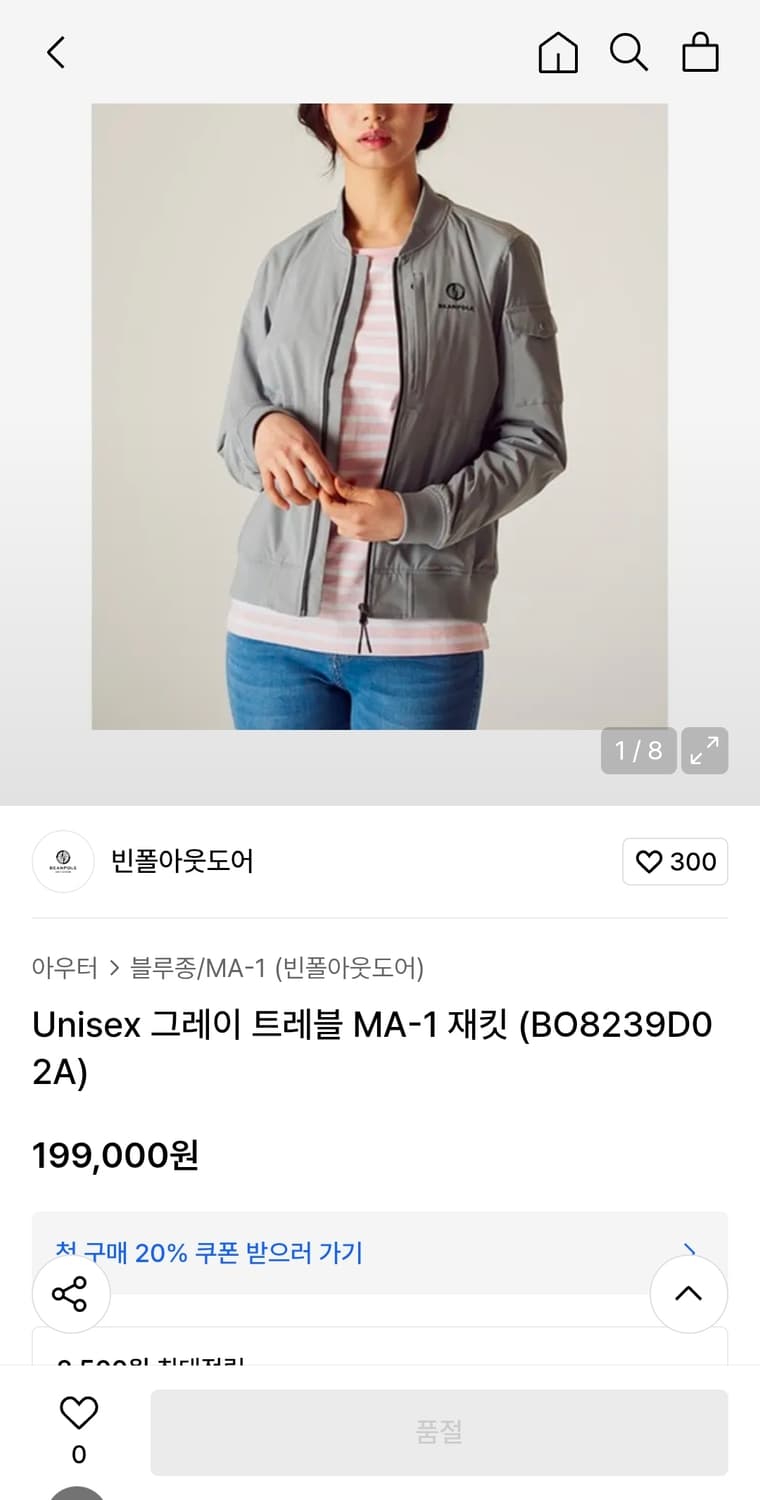Go back with the back arrow

[x=55, y=53]
